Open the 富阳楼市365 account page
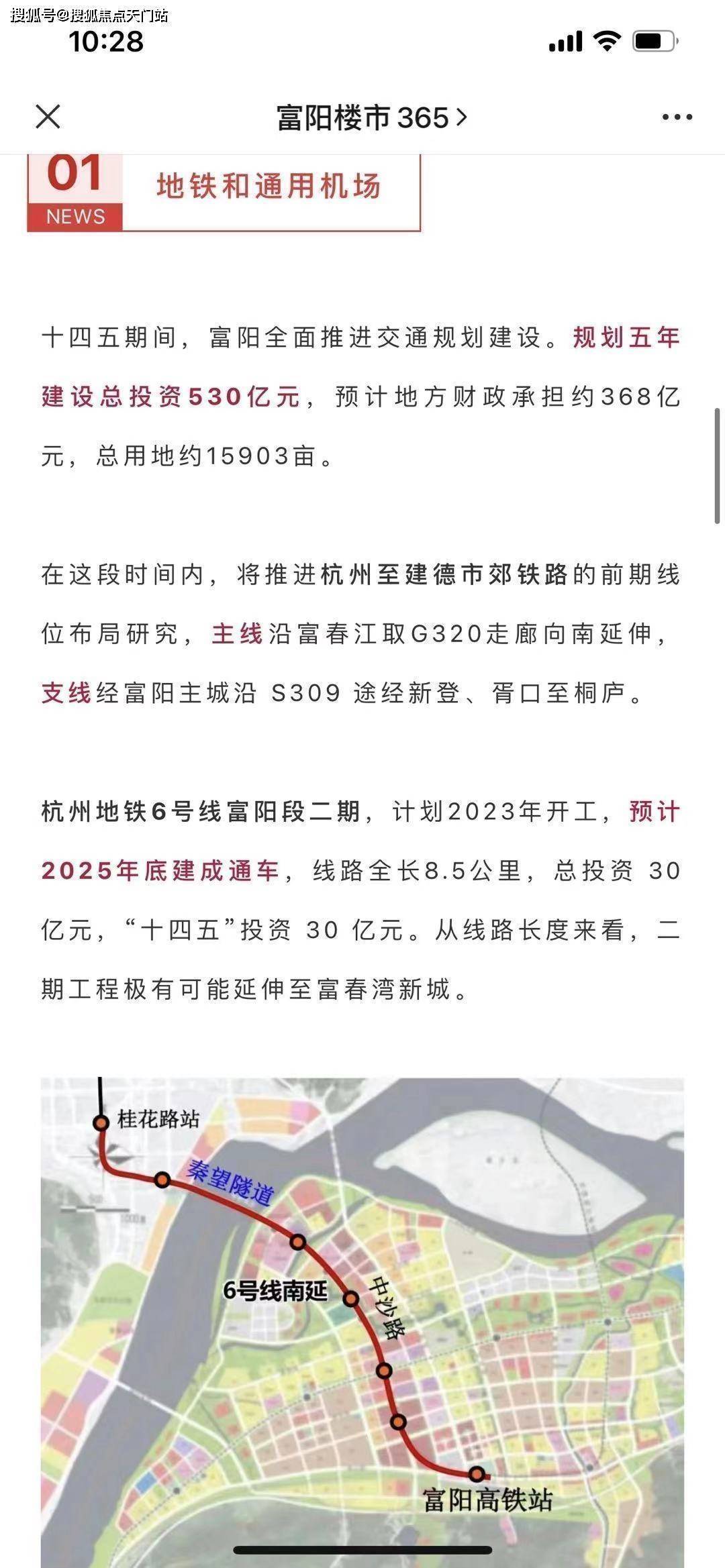 click(371, 118)
